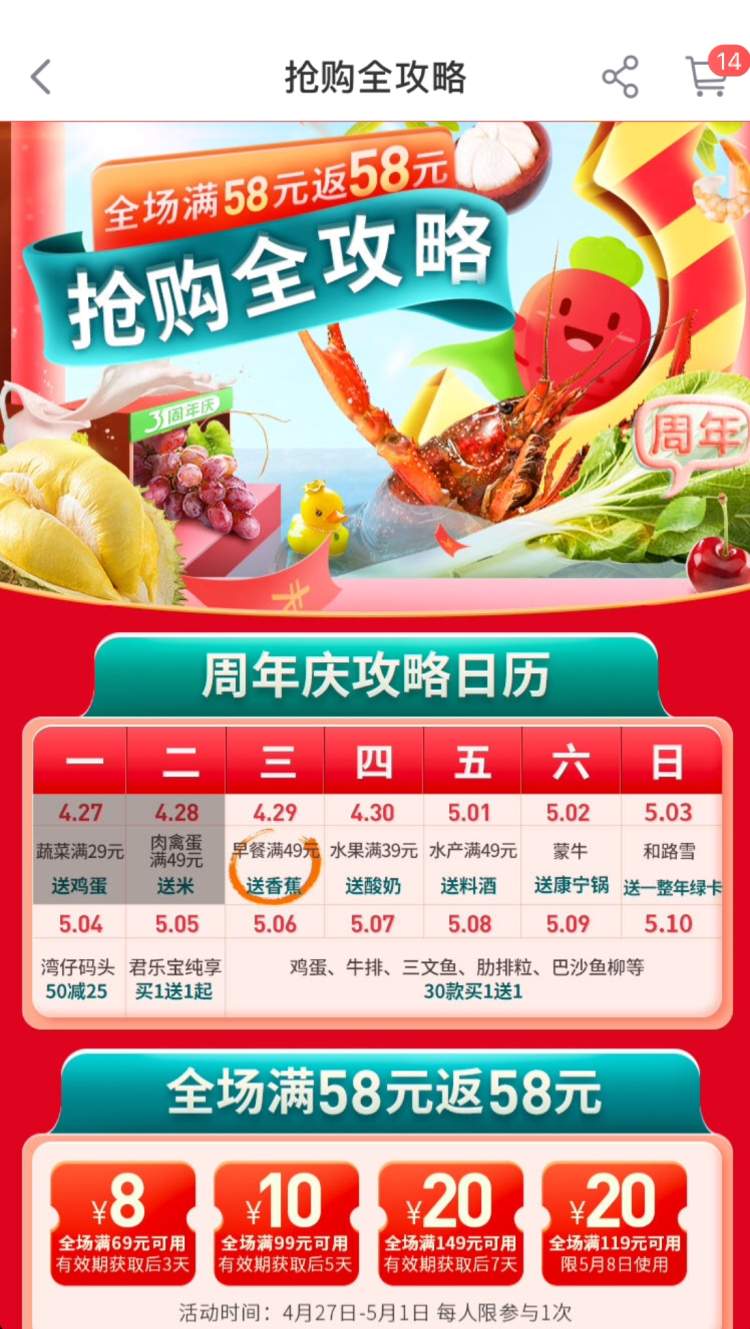The width and height of the screenshot is (750, 1329).
Task: Claim the ¥8 coupon for 满69元
Action: (x=123, y=1222)
